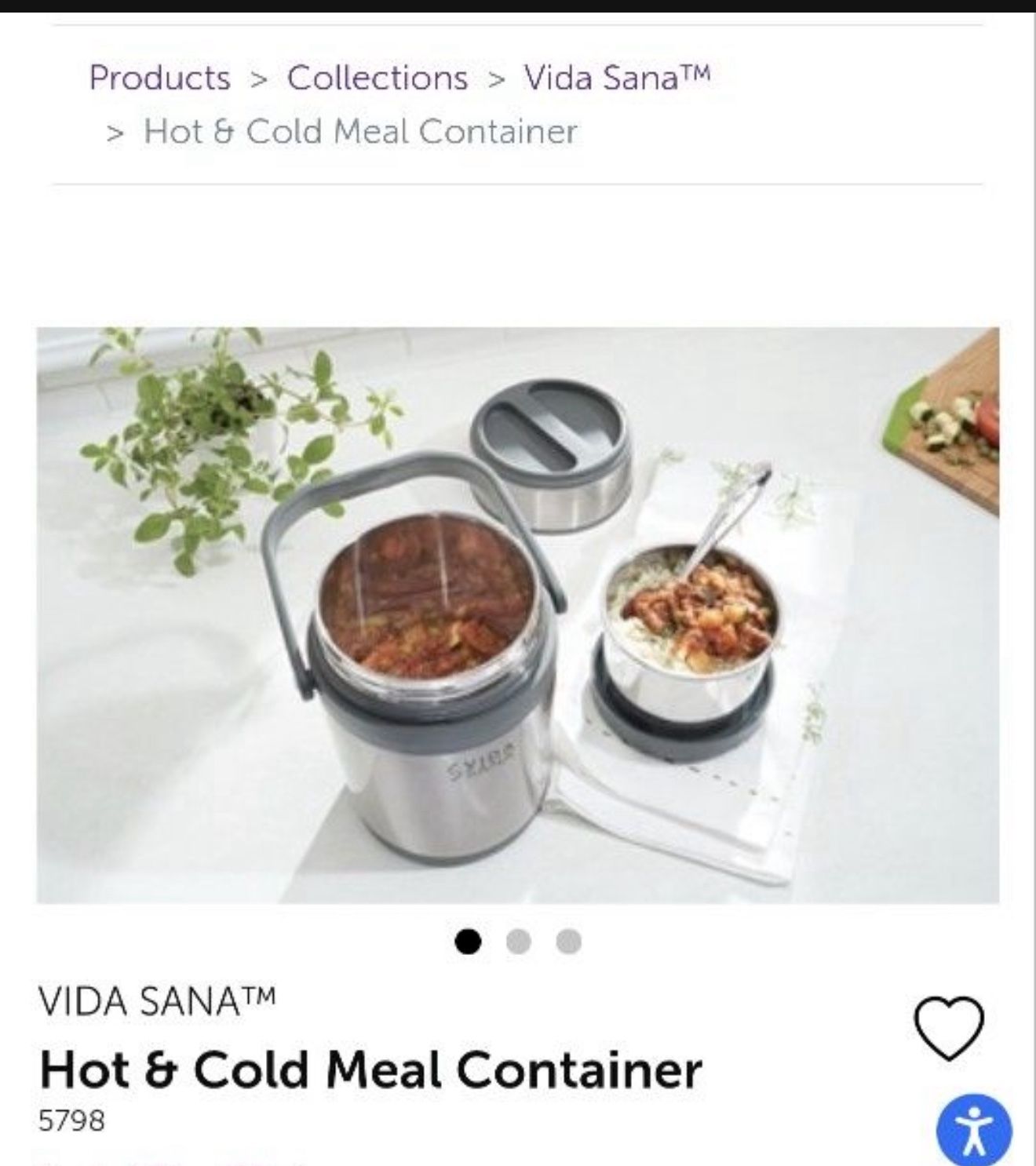Jump to the third product image dot
This screenshot has width=1036, height=1166.
coord(569,941)
